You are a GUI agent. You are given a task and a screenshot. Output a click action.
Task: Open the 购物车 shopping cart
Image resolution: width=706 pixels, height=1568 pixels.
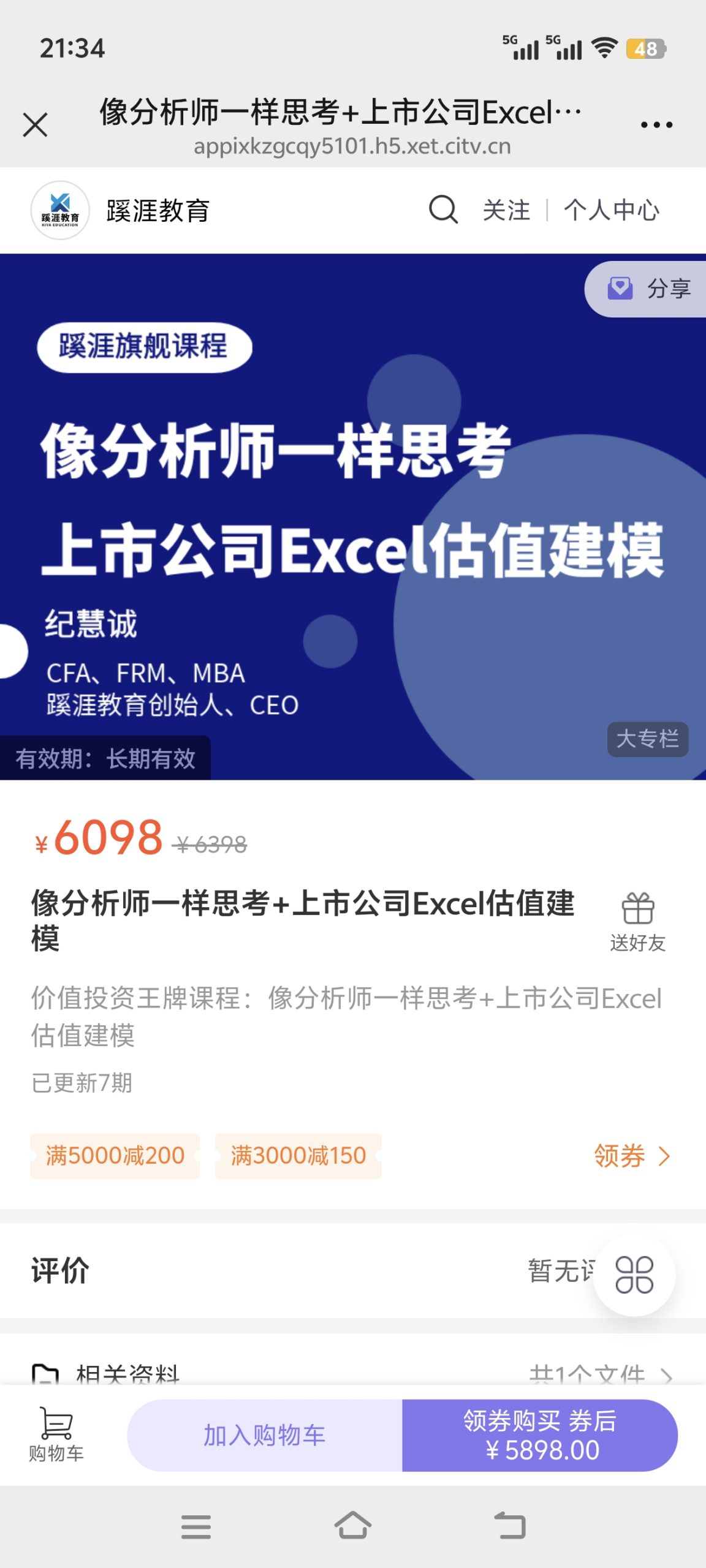click(x=56, y=1434)
